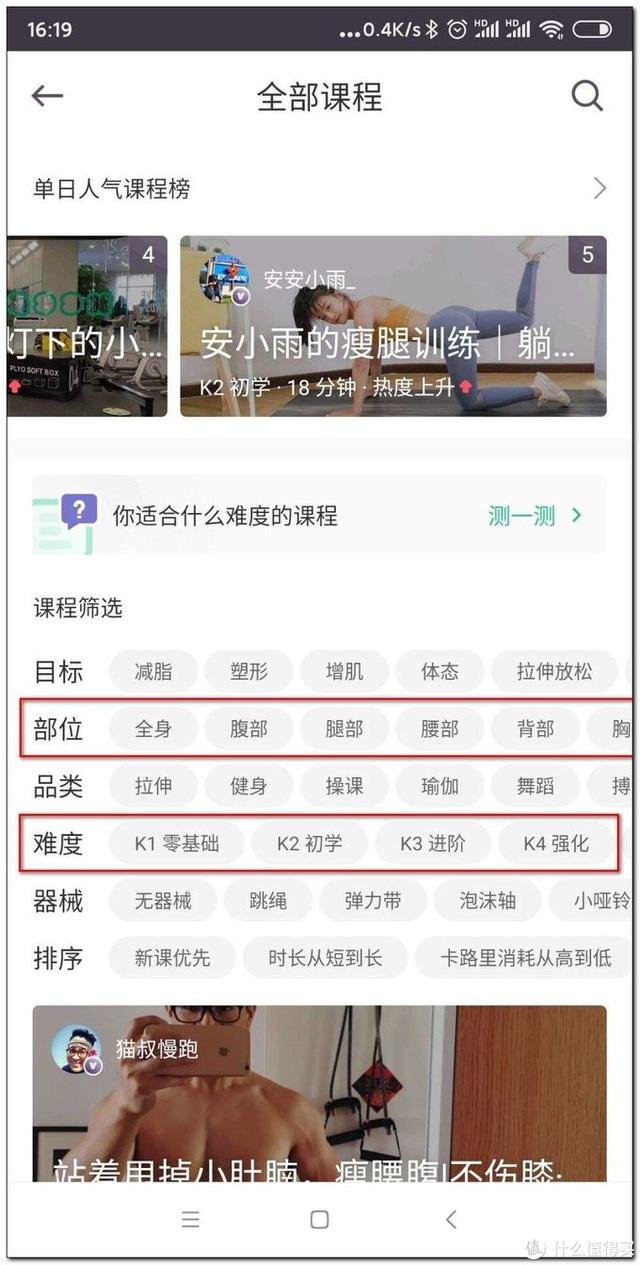Viewport: 640px width, 1265px height.
Task: Filter courses by 腿部
Action: coord(344,729)
